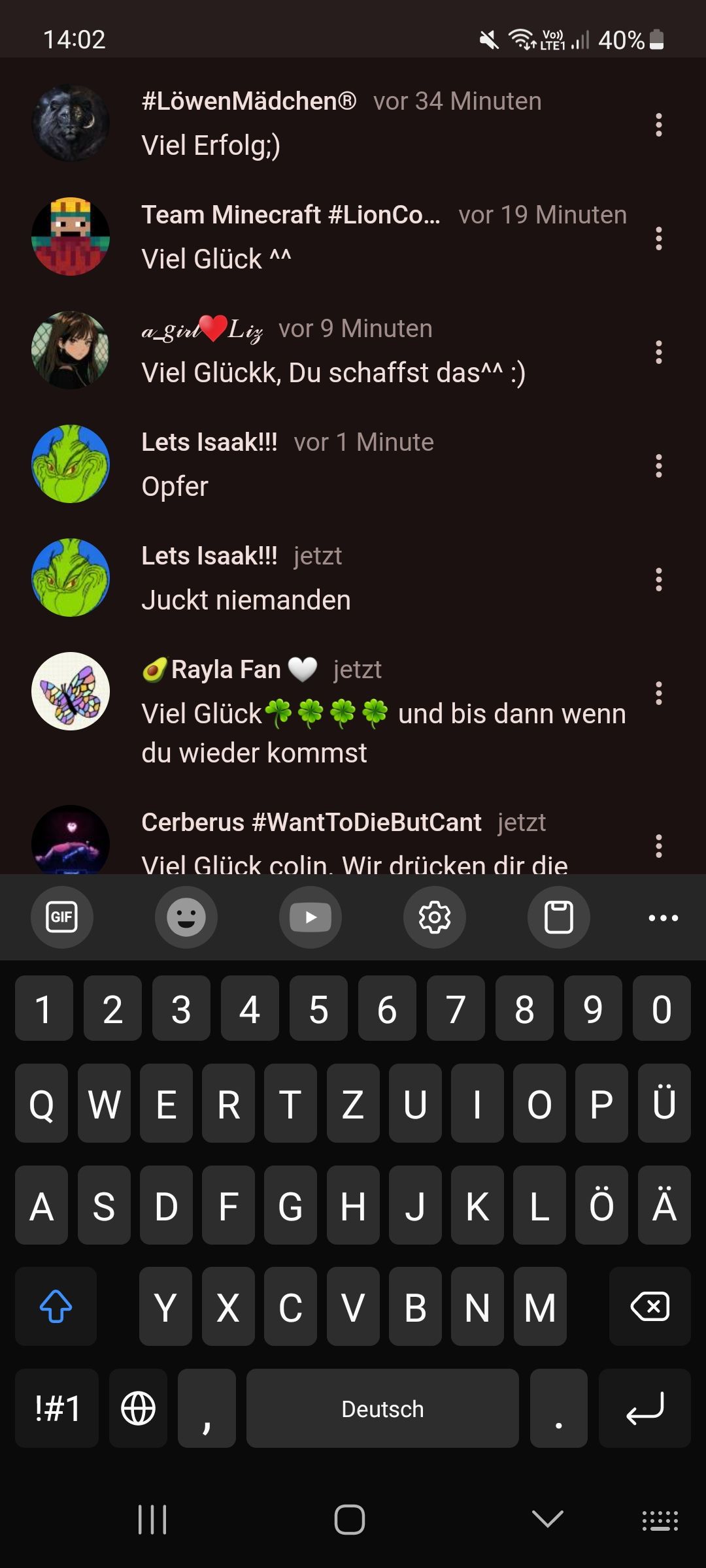Visit a_girl Liz's profile avatar

click(x=71, y=350)
